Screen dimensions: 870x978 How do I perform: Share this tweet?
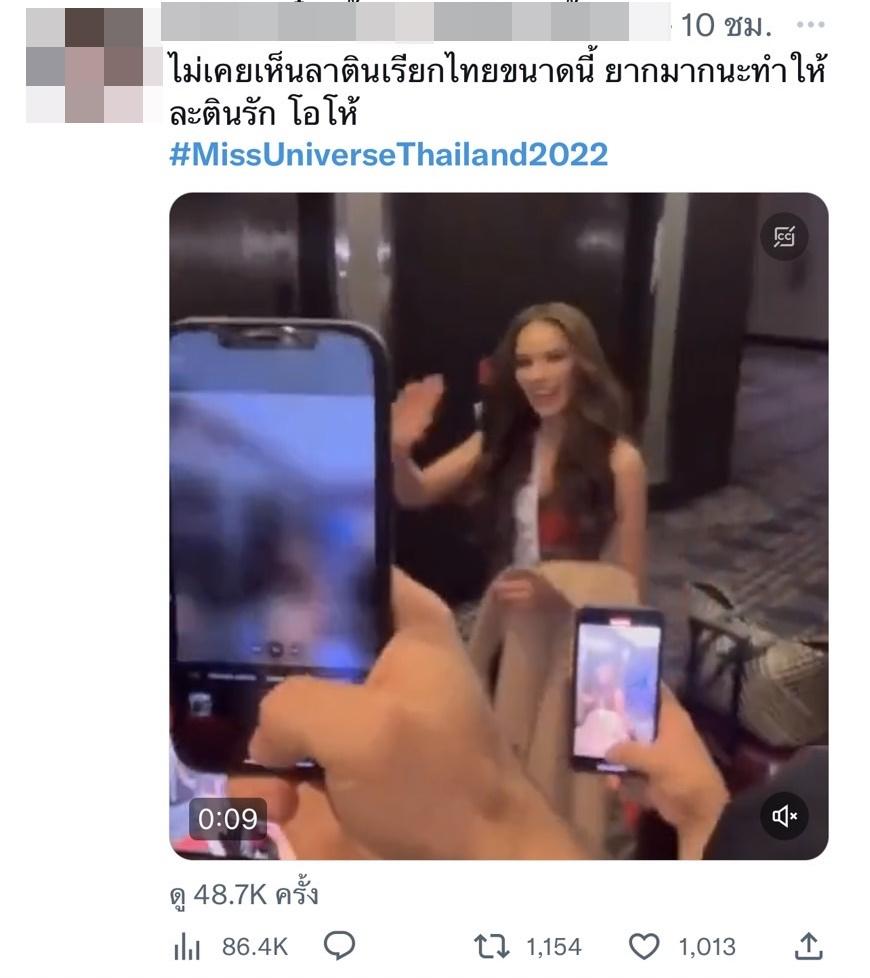pos(809,946)
